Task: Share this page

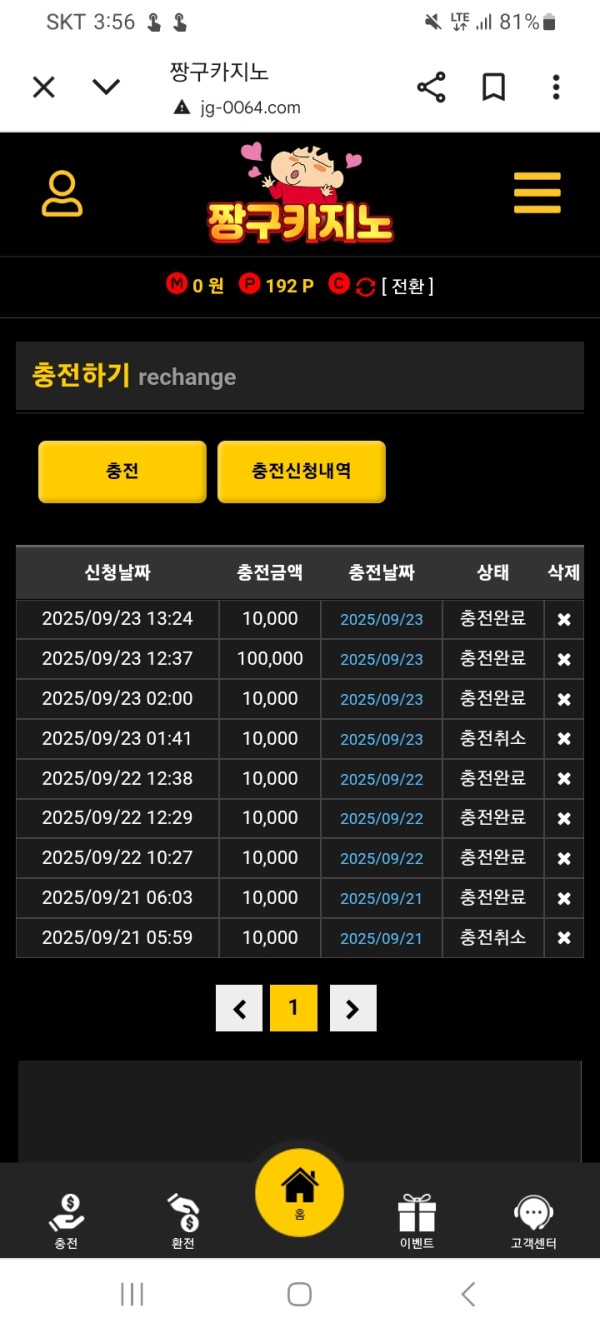Action: pyautogui.click(x=431, y=88)
